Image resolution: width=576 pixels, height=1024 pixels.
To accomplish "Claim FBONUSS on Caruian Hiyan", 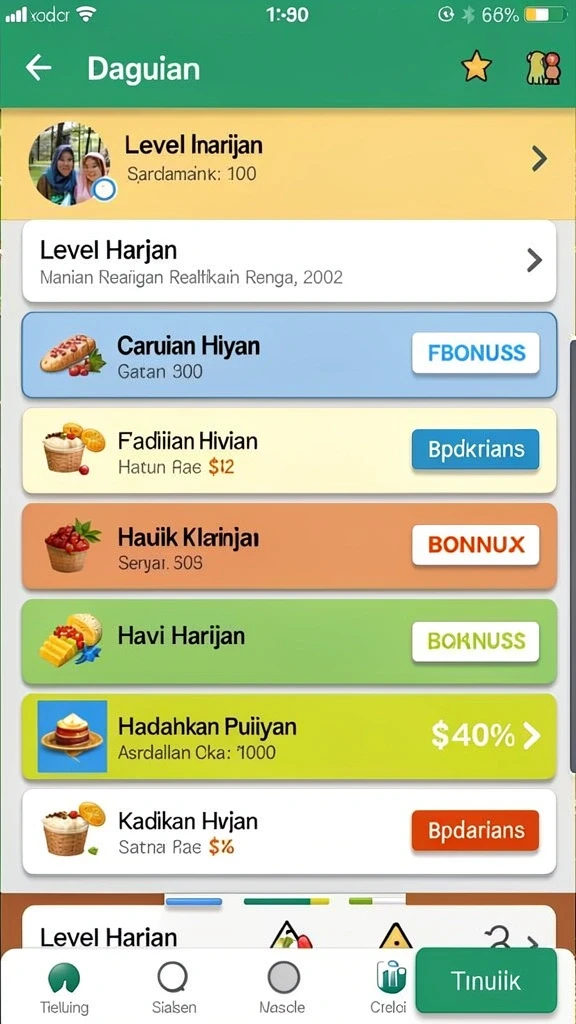I will (475, 353).
